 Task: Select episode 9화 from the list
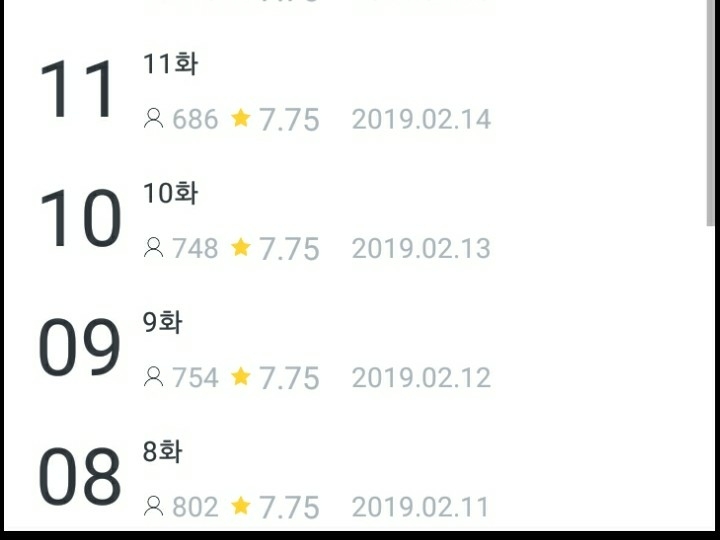[163, 323]
